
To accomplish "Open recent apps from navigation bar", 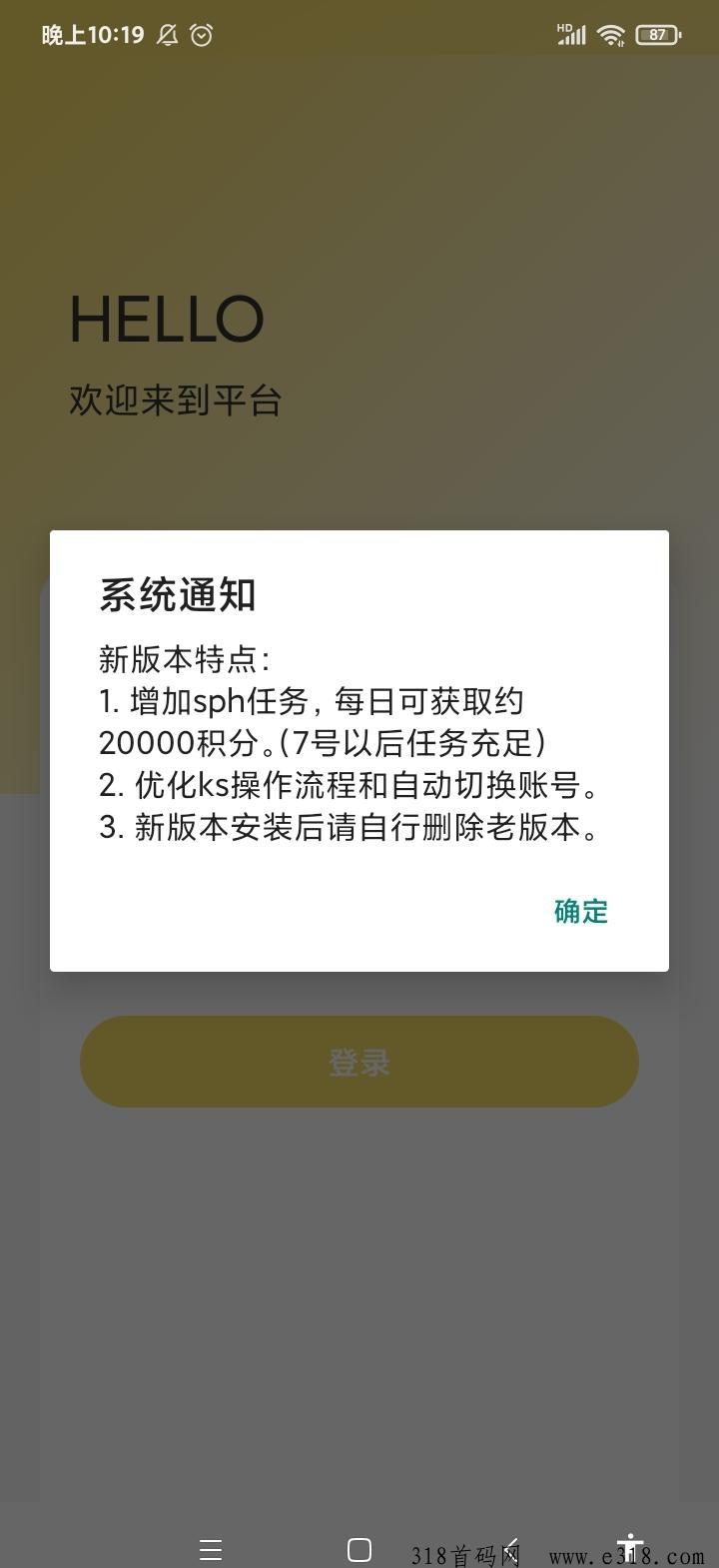I will pyautogui.click(x=211, y=1549).
